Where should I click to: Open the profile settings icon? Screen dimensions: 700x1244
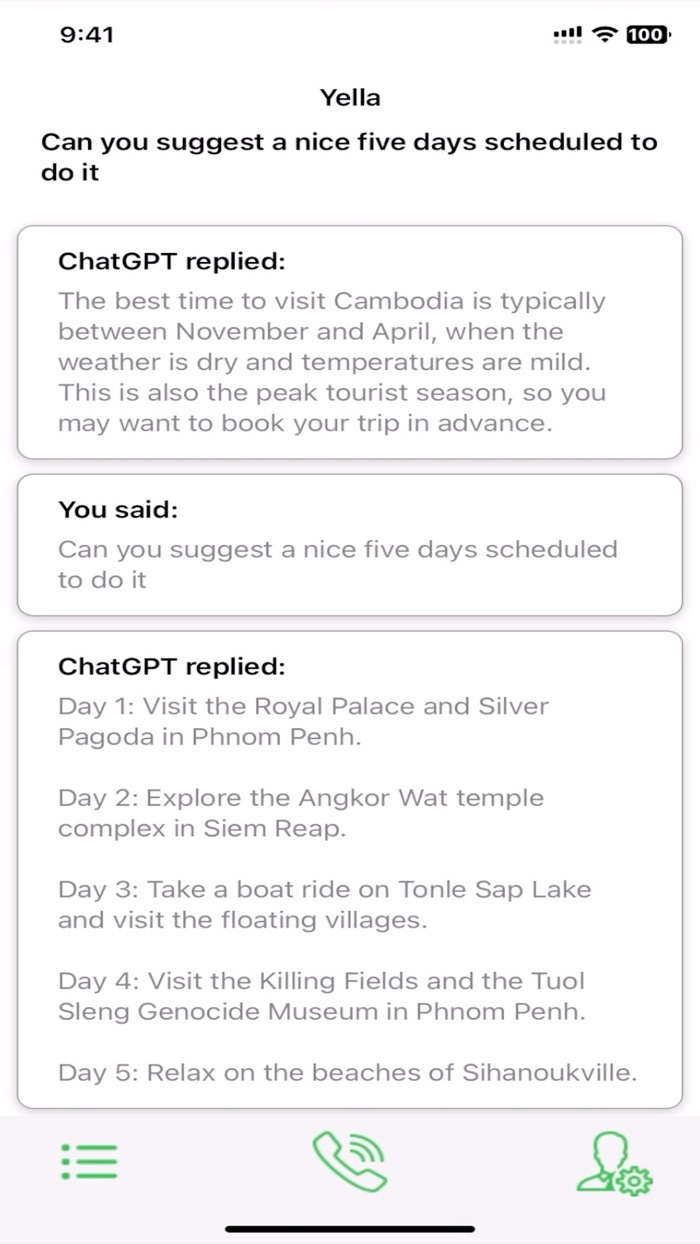pos(613,1163)
